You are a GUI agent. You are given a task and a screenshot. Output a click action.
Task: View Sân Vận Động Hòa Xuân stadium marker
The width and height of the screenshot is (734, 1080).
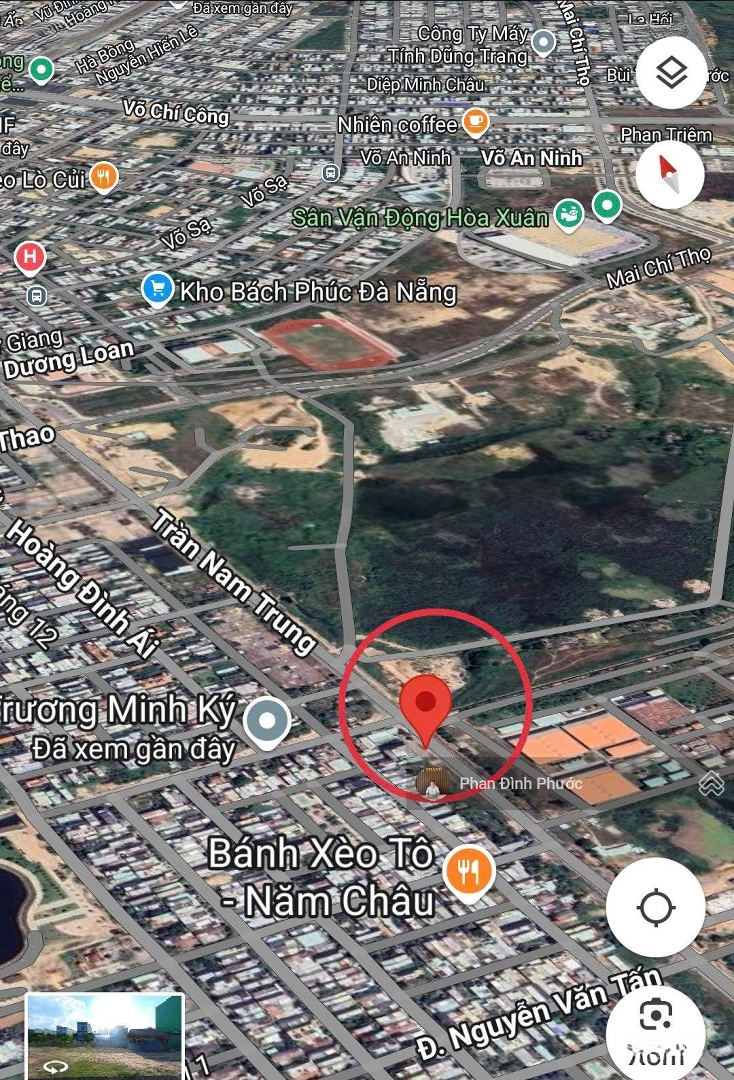tap(569, 215)
